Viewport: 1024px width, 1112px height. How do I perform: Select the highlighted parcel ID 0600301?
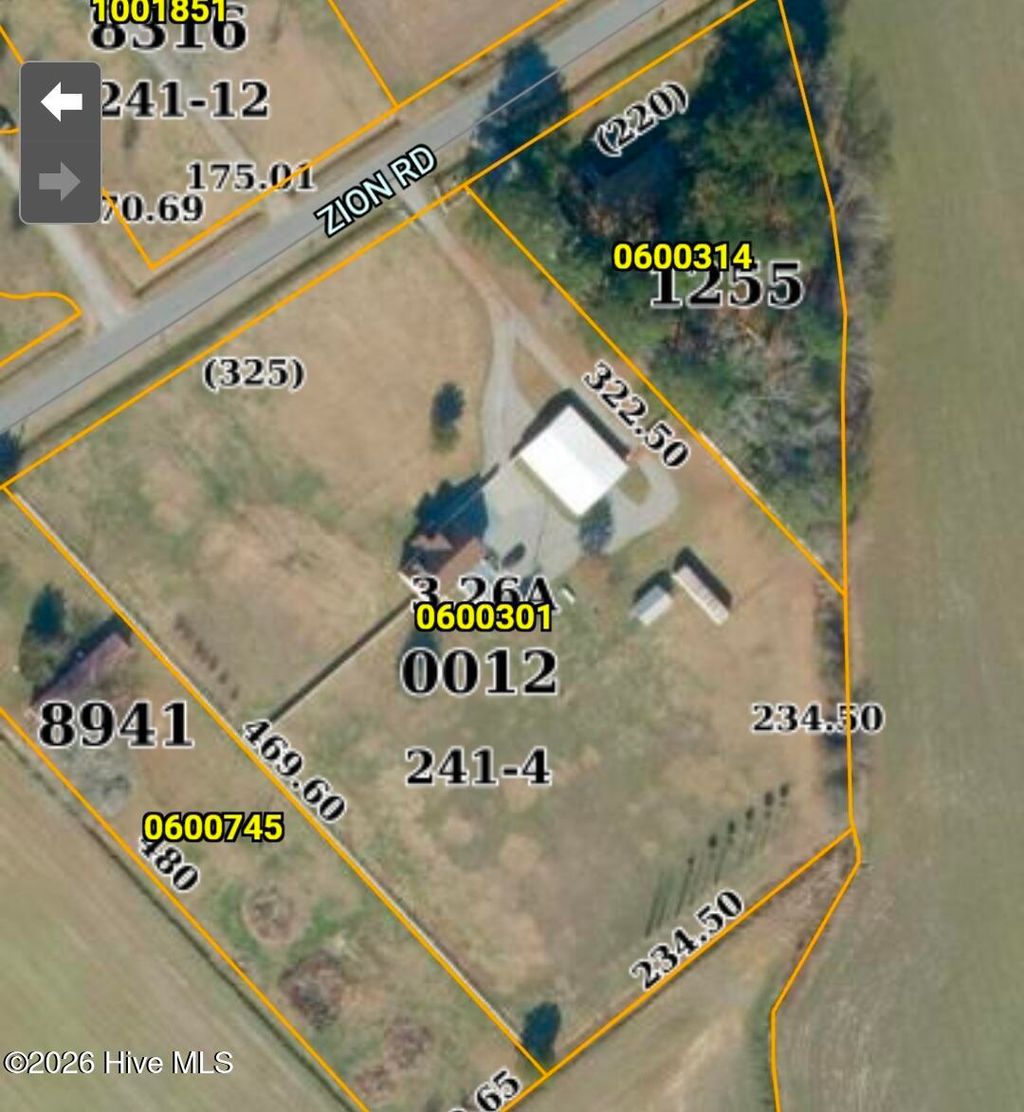point(484,619)
